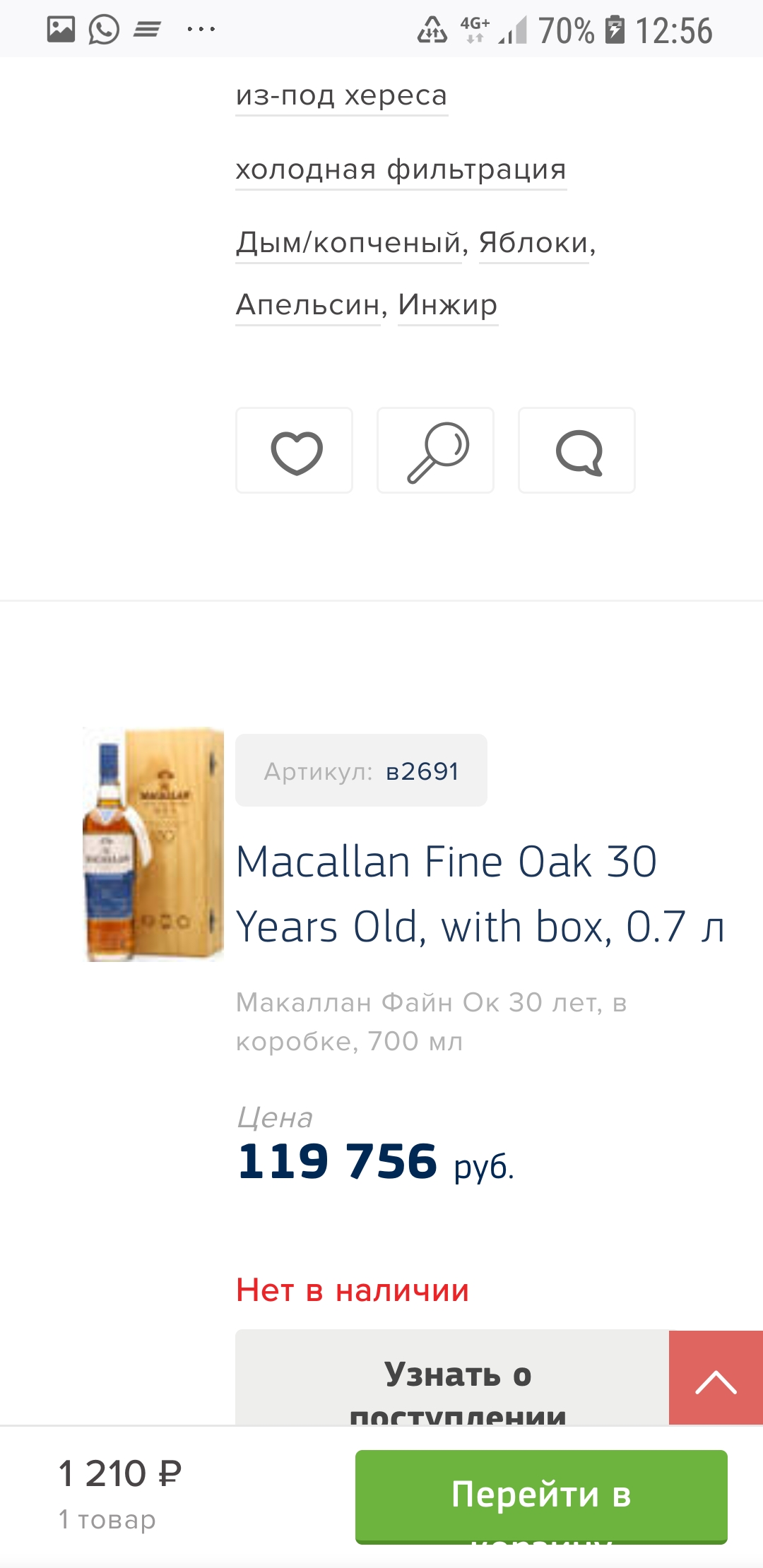
Task: Jump back to top with the red arrow
Action: click(x=716, y=1379)
